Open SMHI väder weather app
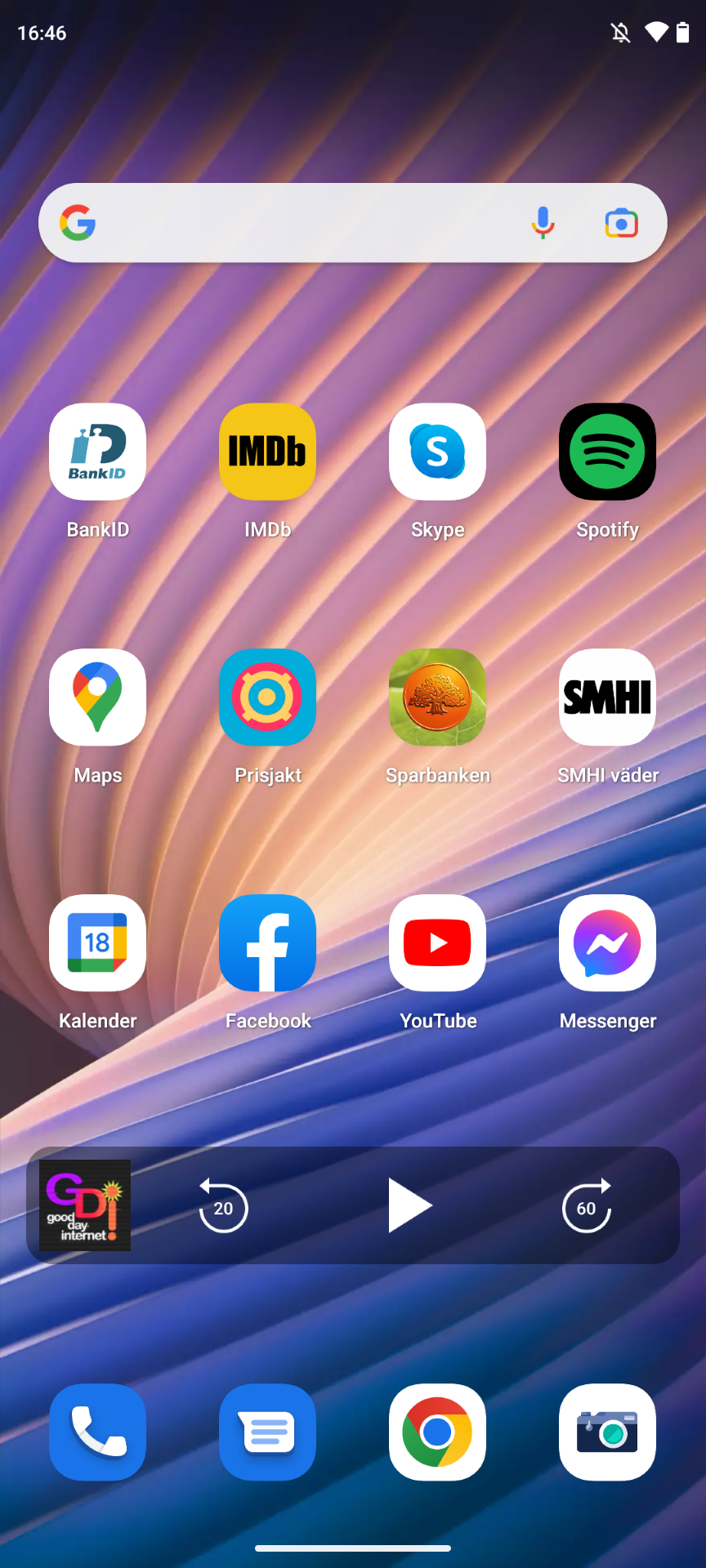 (607, 697)
